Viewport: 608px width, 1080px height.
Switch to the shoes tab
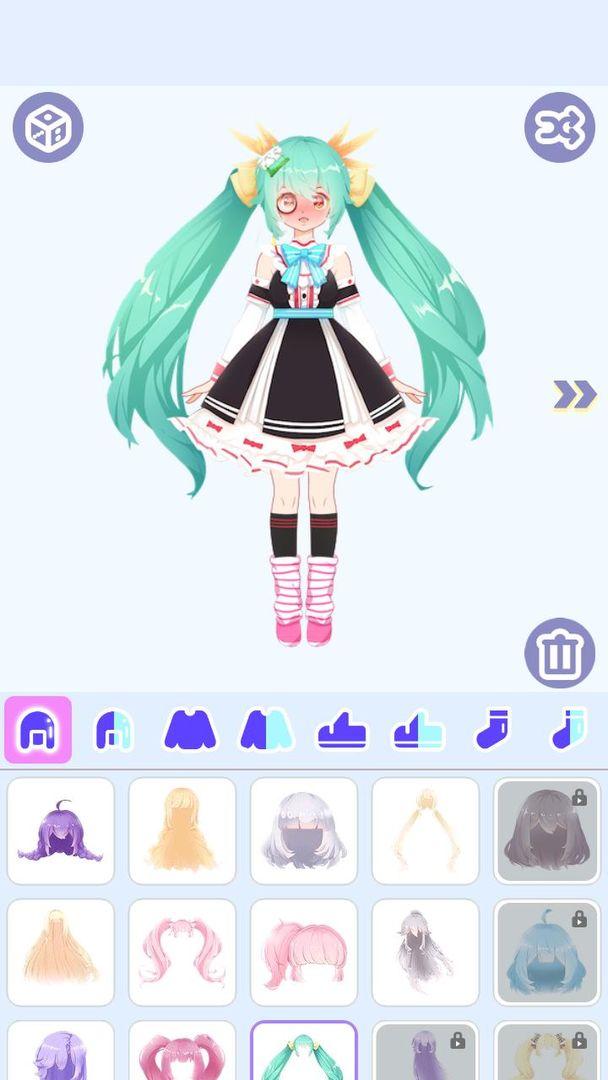342,732
